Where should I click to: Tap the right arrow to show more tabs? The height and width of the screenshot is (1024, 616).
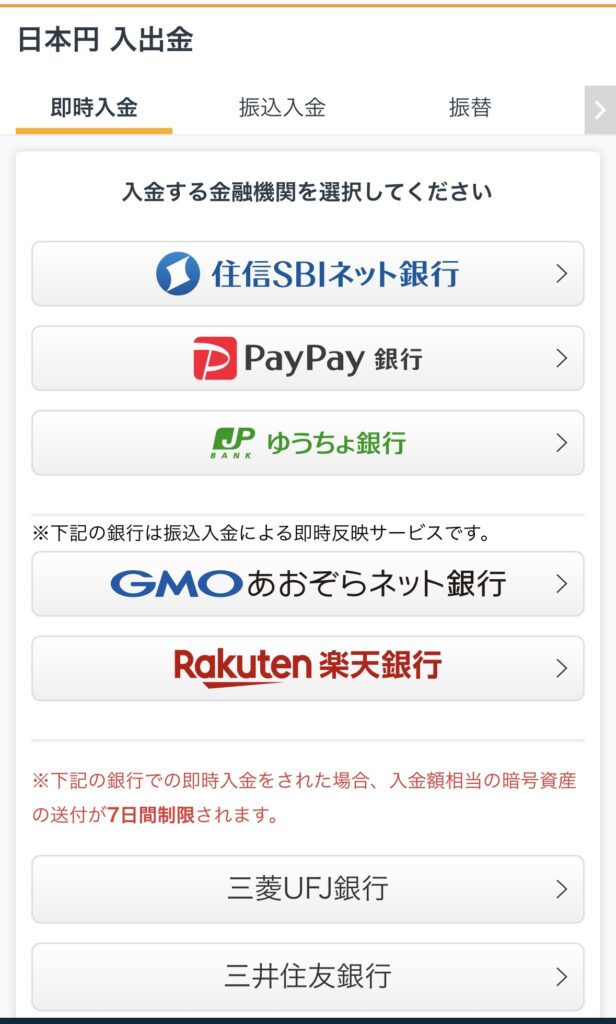pyautogui.click(x=600, y=110)
